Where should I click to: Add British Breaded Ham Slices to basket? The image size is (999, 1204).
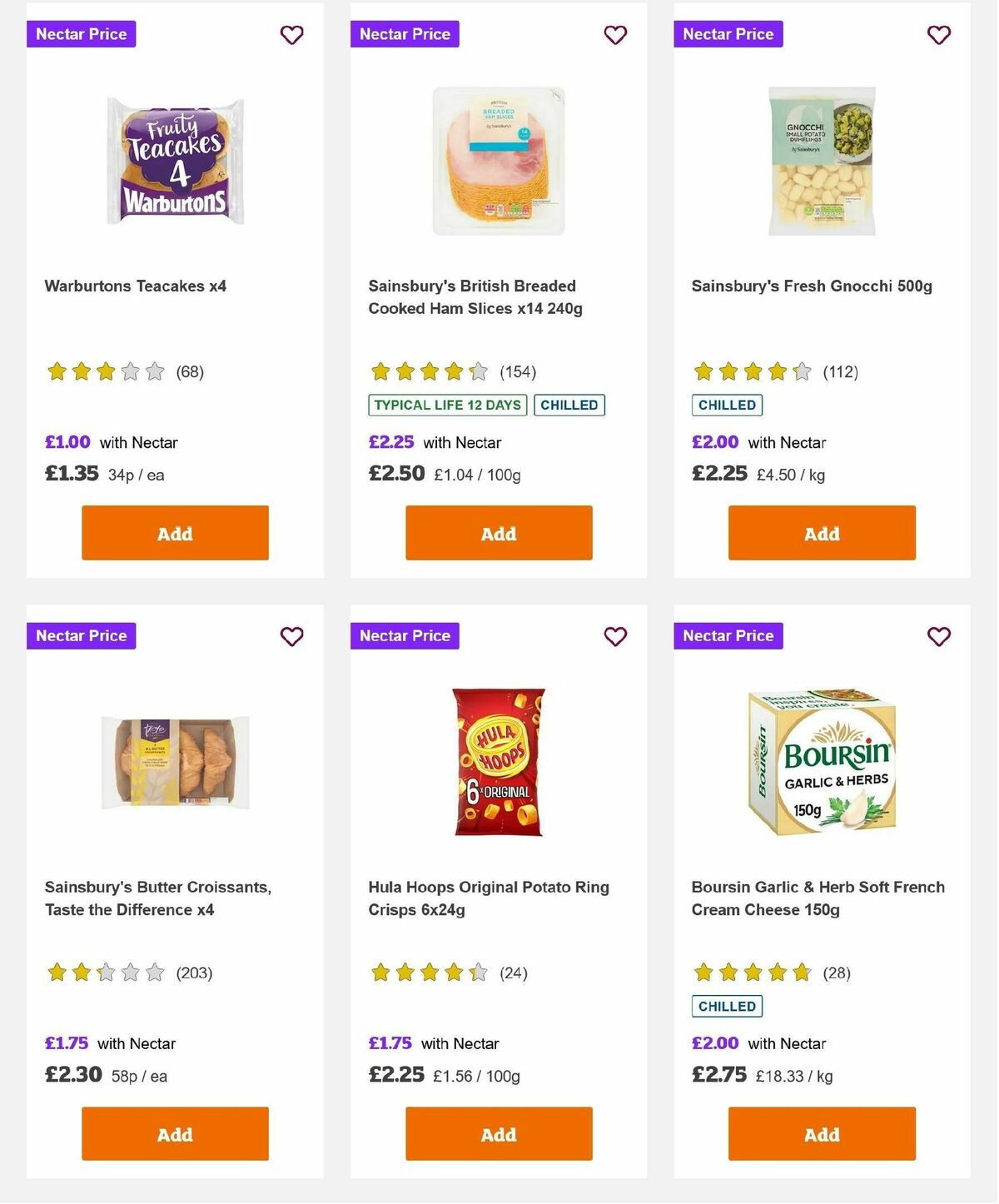coord(498,533)
